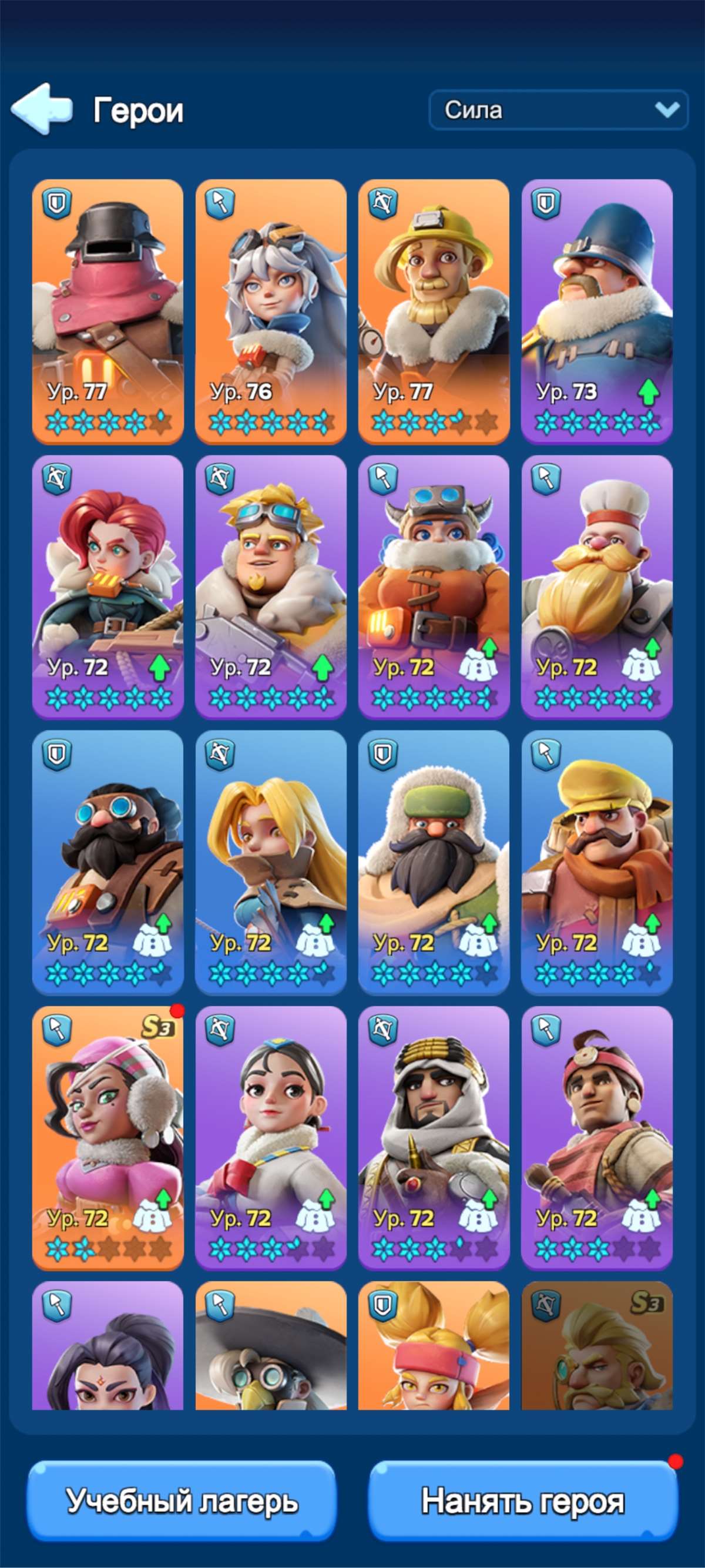This screenshot has height=1568, width=705.
Task: Tap Нанять героя to recruit a hero
Action: [x=523, y=1500]
